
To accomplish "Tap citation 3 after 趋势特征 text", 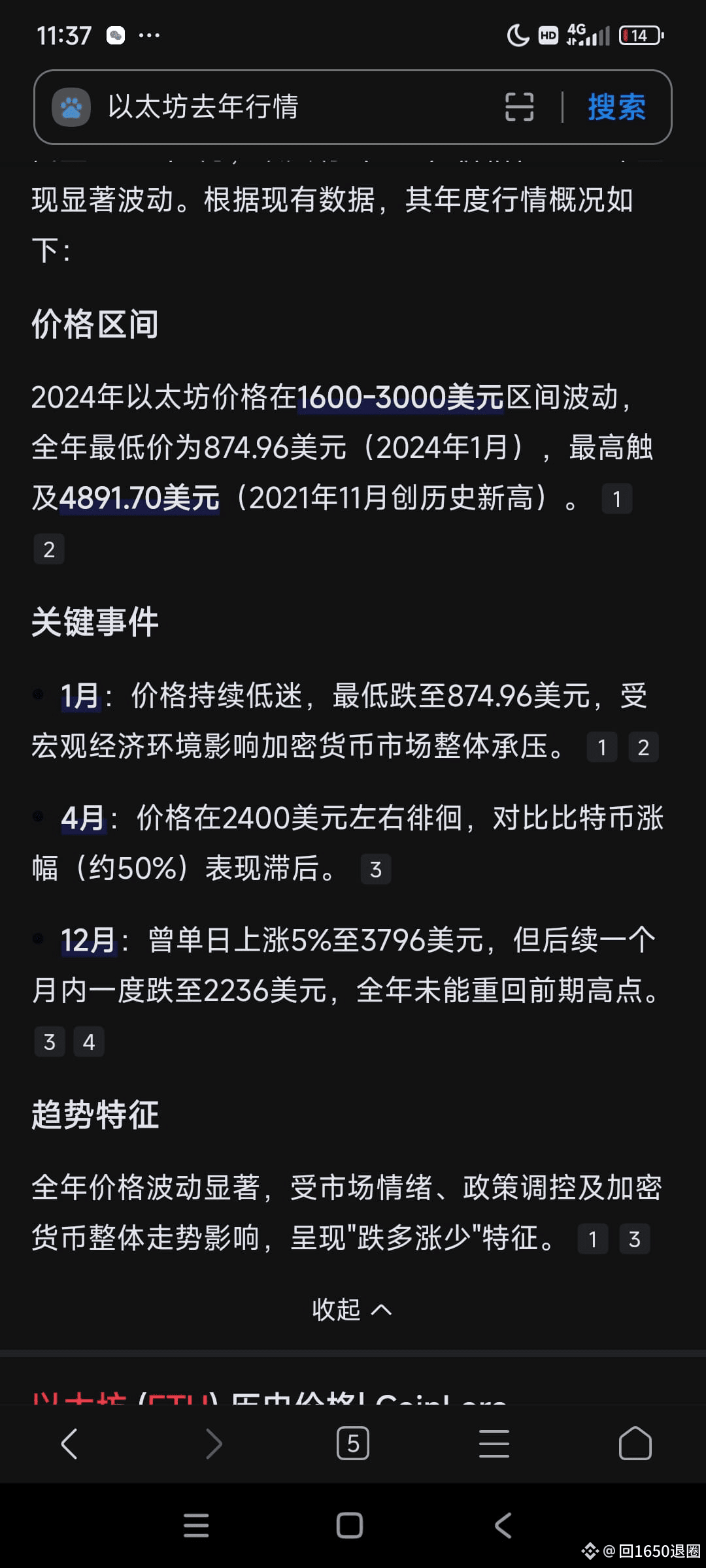I will tap(633, 1238).
